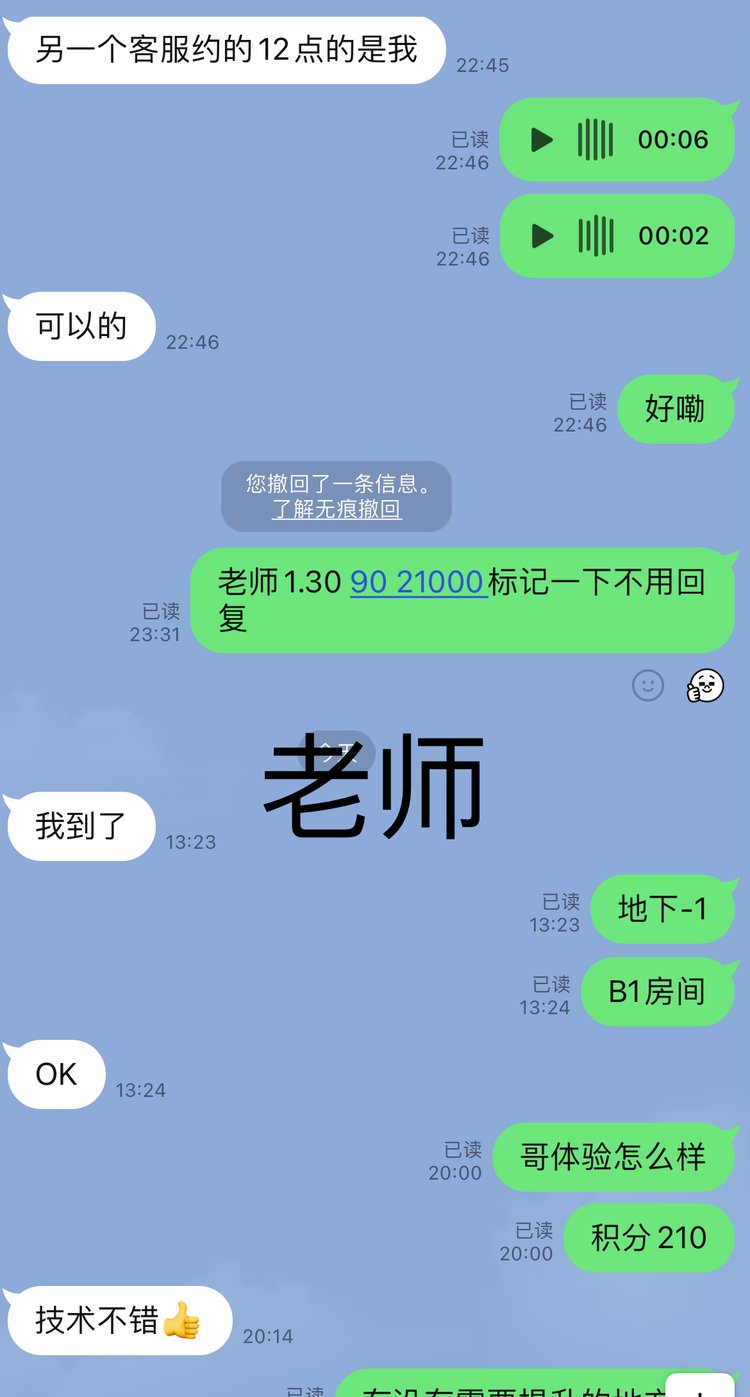The width and height of the screenshot is (750, 1397).
Task: Open the sticker reaction icon
Action: pyautogui.click(x=705, y=685)
